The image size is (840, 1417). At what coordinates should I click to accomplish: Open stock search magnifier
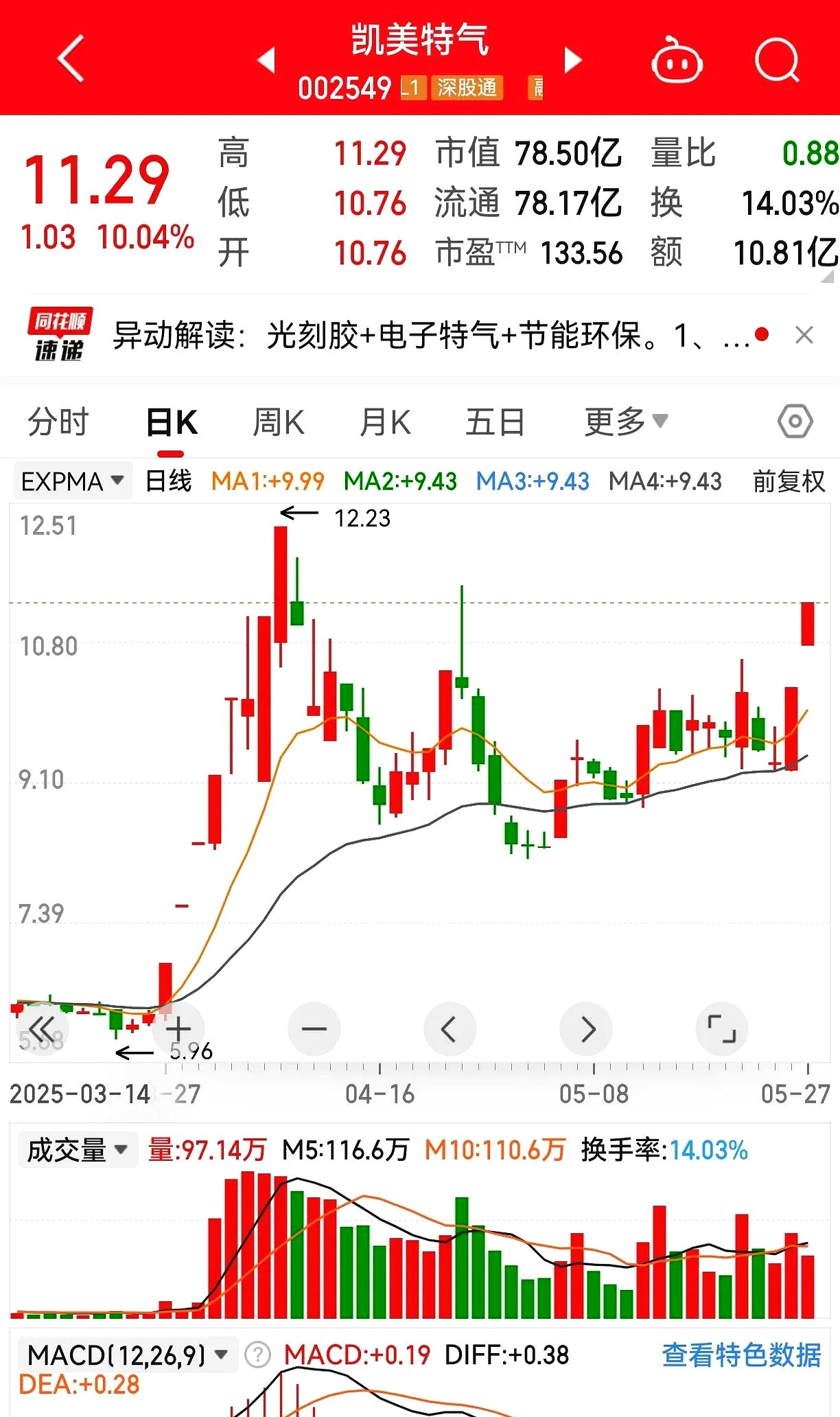tap(777, 62)
